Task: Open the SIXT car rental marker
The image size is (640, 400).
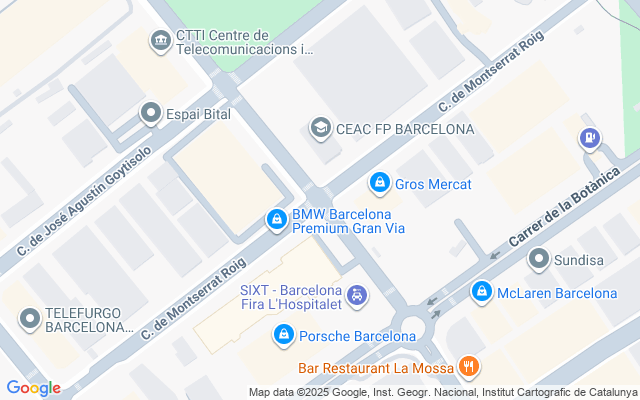Action: (356, 296)
